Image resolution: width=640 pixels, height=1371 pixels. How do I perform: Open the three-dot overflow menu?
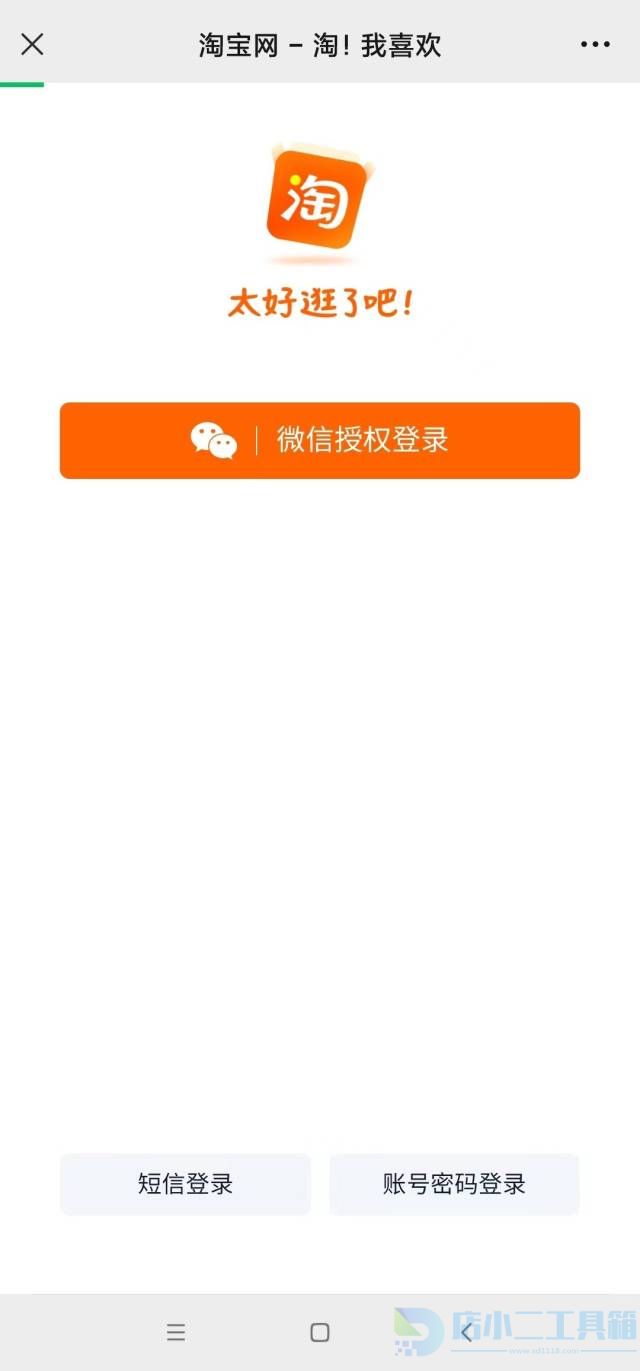(x=595, y=44)
